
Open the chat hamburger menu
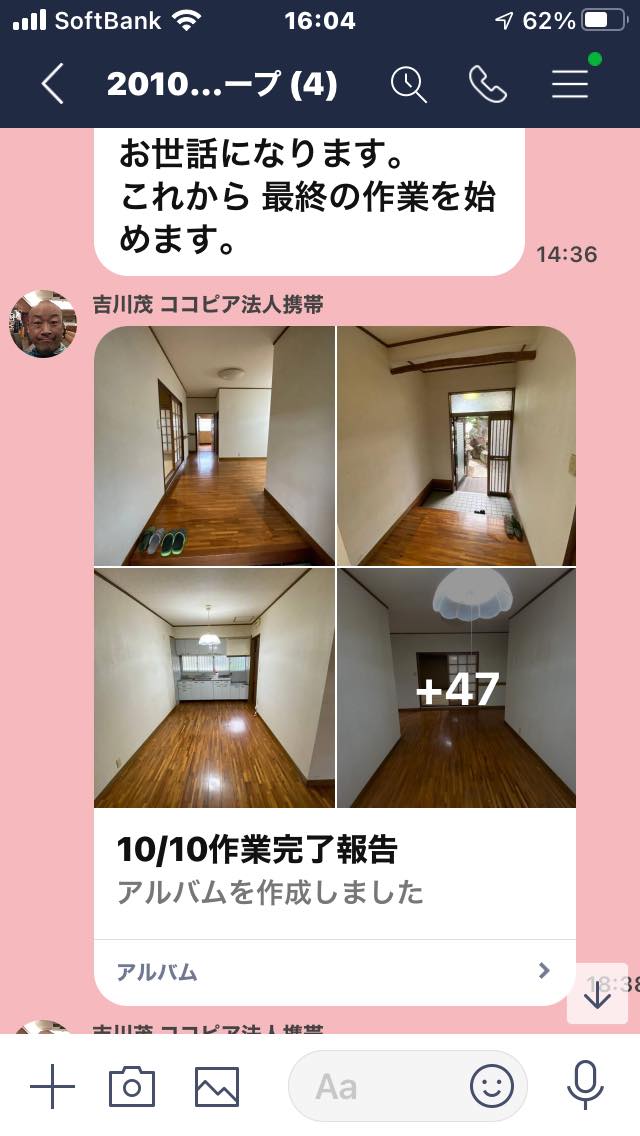[570, 85]
